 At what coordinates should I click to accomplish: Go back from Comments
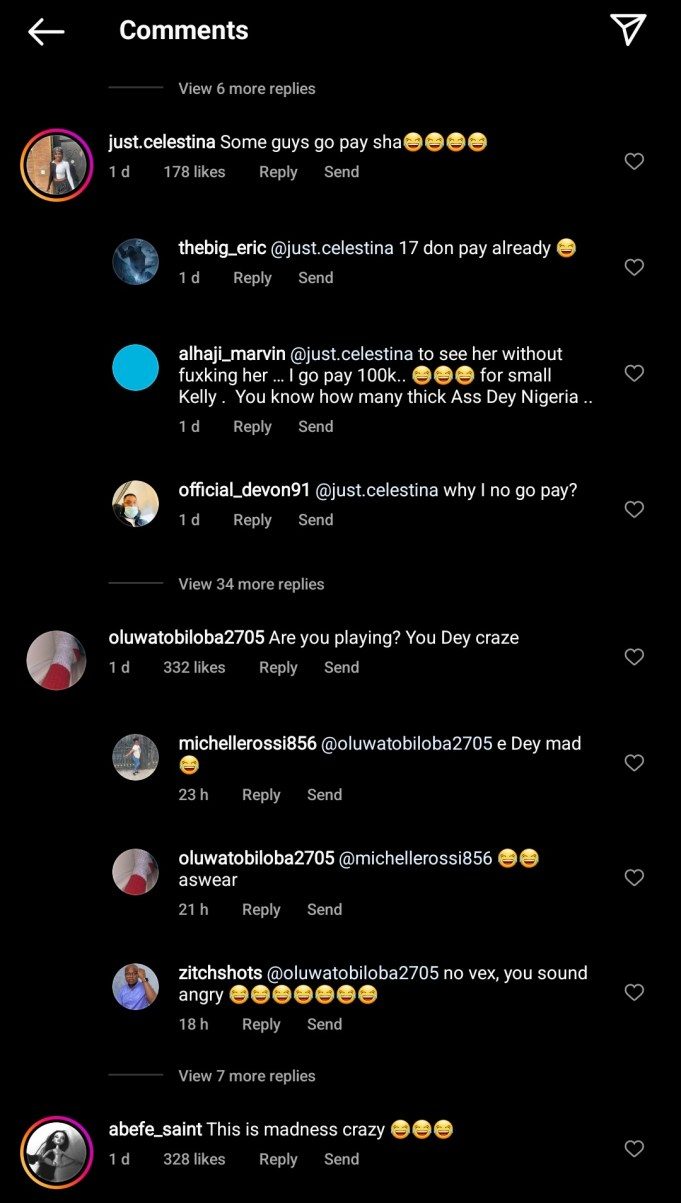46,32
